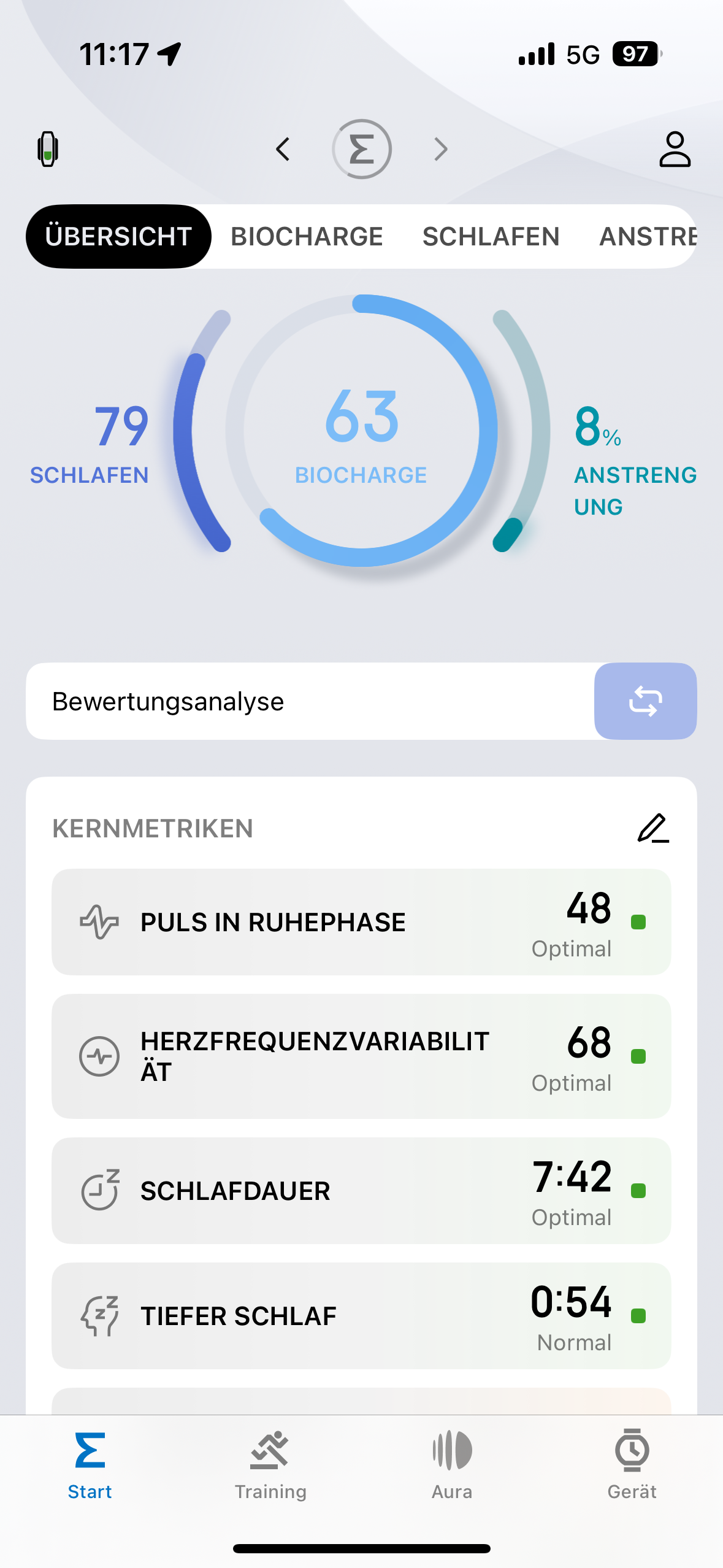Open the Aura tab
The width and height of the screenshot is (723, 1568).
coord(452,1466)
